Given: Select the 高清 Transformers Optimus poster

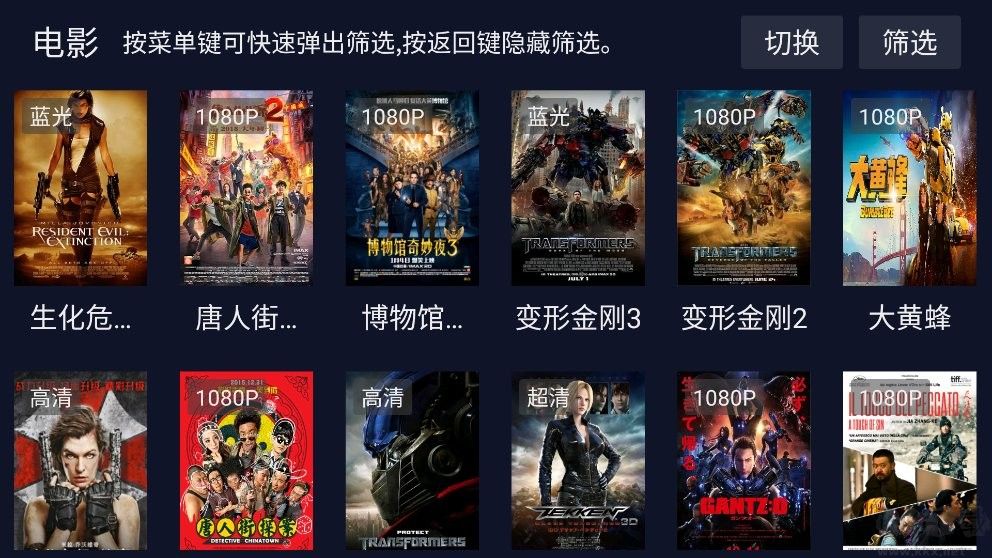Looking at the screenshot, I should coord(412,462).
